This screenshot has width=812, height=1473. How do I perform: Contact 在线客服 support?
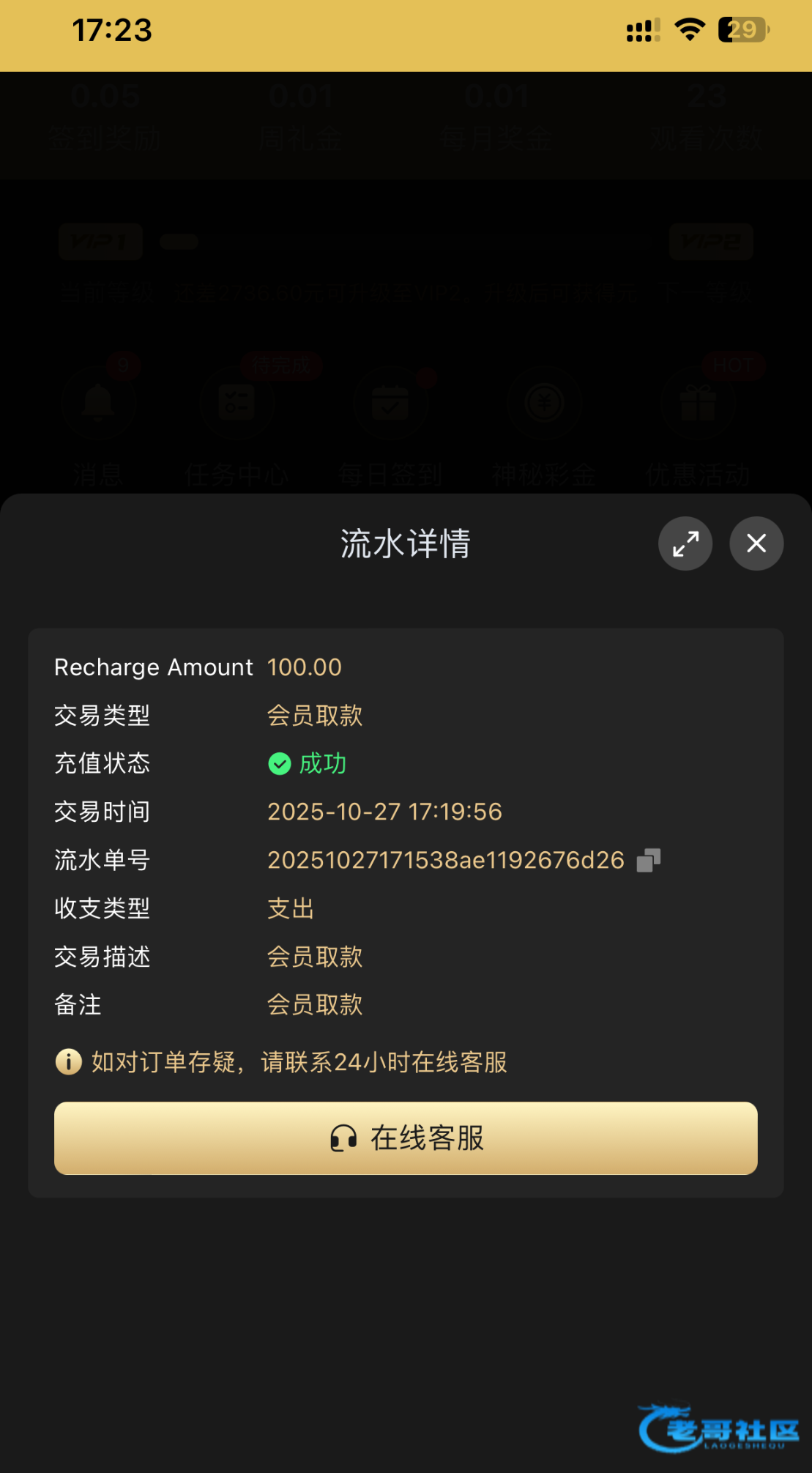406,1138
